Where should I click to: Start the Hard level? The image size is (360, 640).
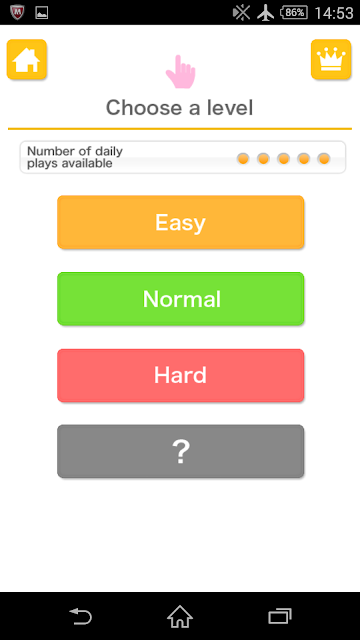pos(180,376)
